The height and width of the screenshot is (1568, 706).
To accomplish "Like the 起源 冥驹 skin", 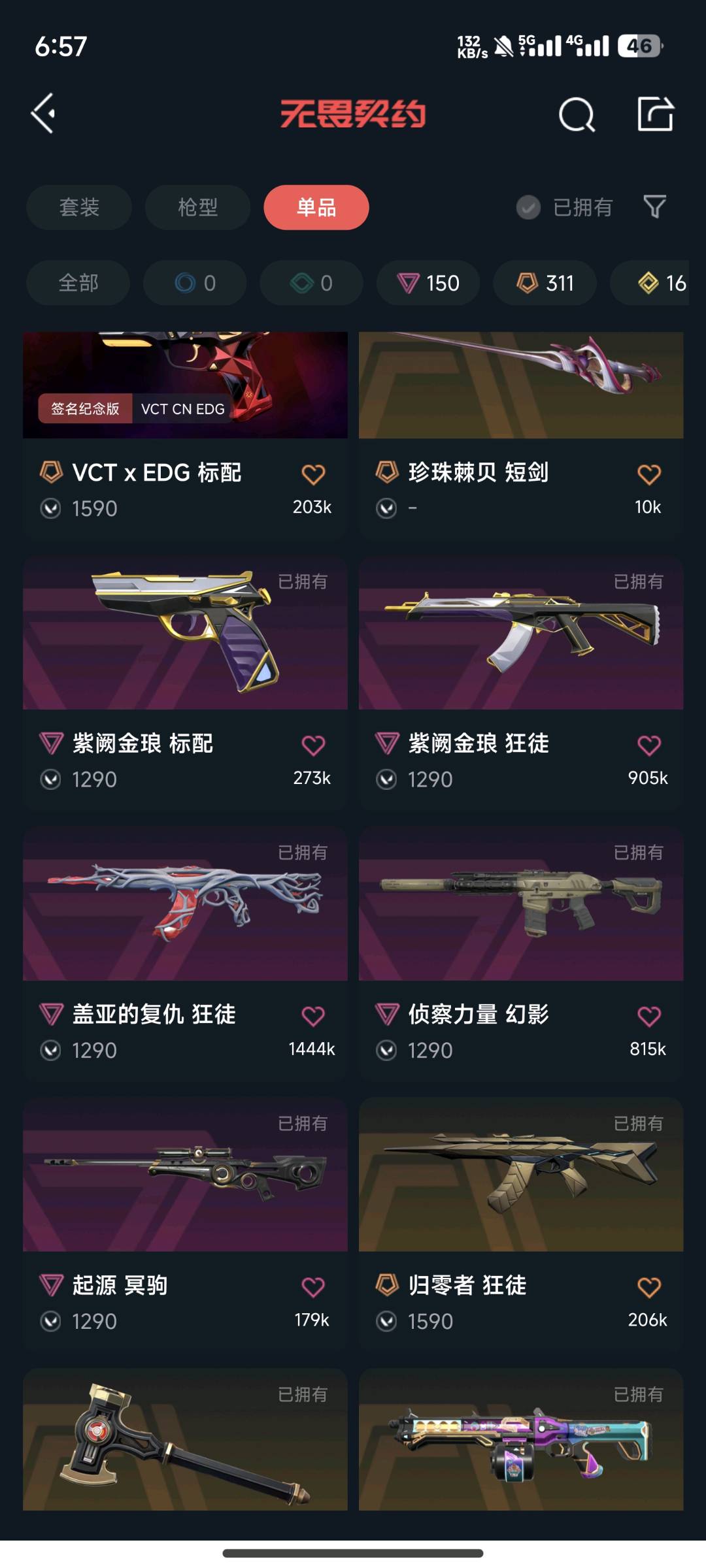I will [313, 1287].
